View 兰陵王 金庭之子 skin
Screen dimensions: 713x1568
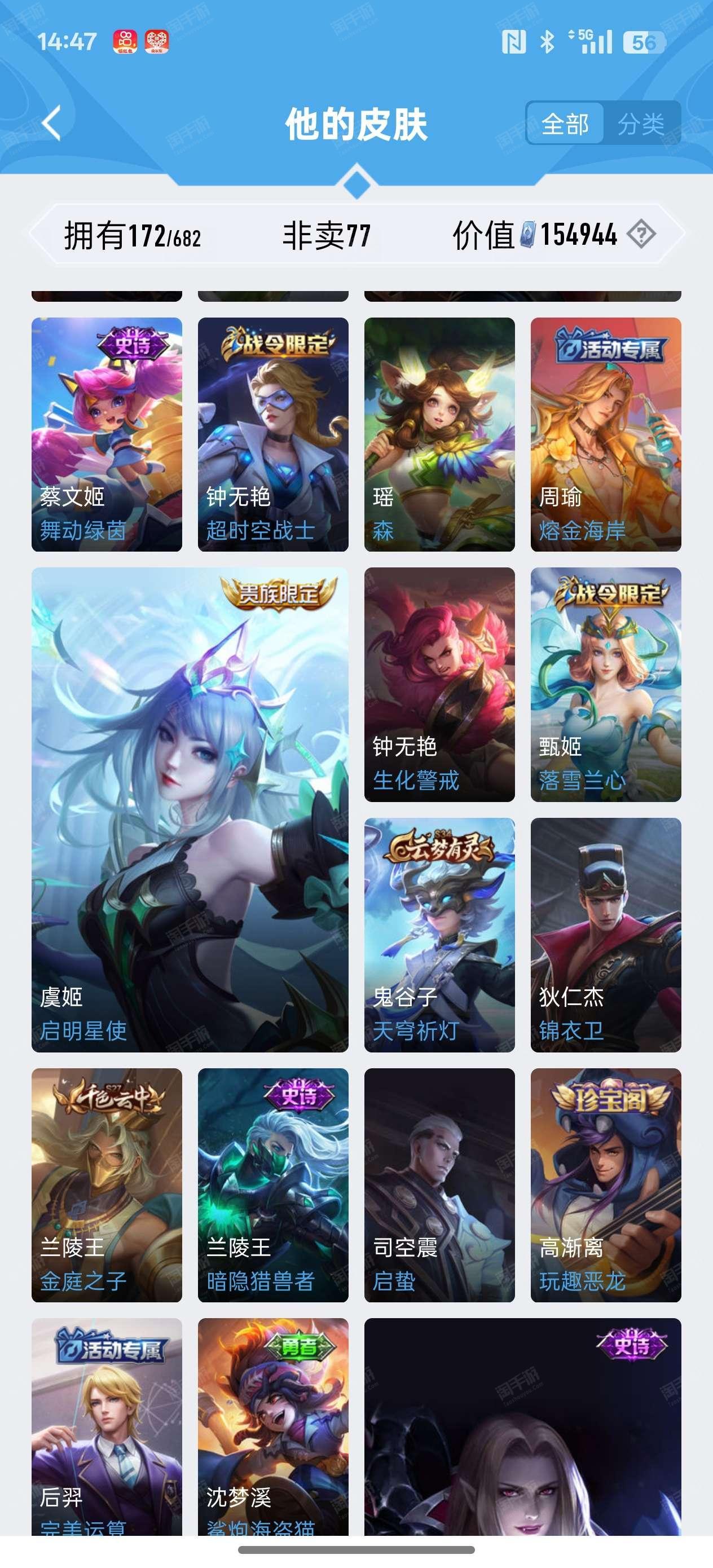click(x=107, y=1185)
